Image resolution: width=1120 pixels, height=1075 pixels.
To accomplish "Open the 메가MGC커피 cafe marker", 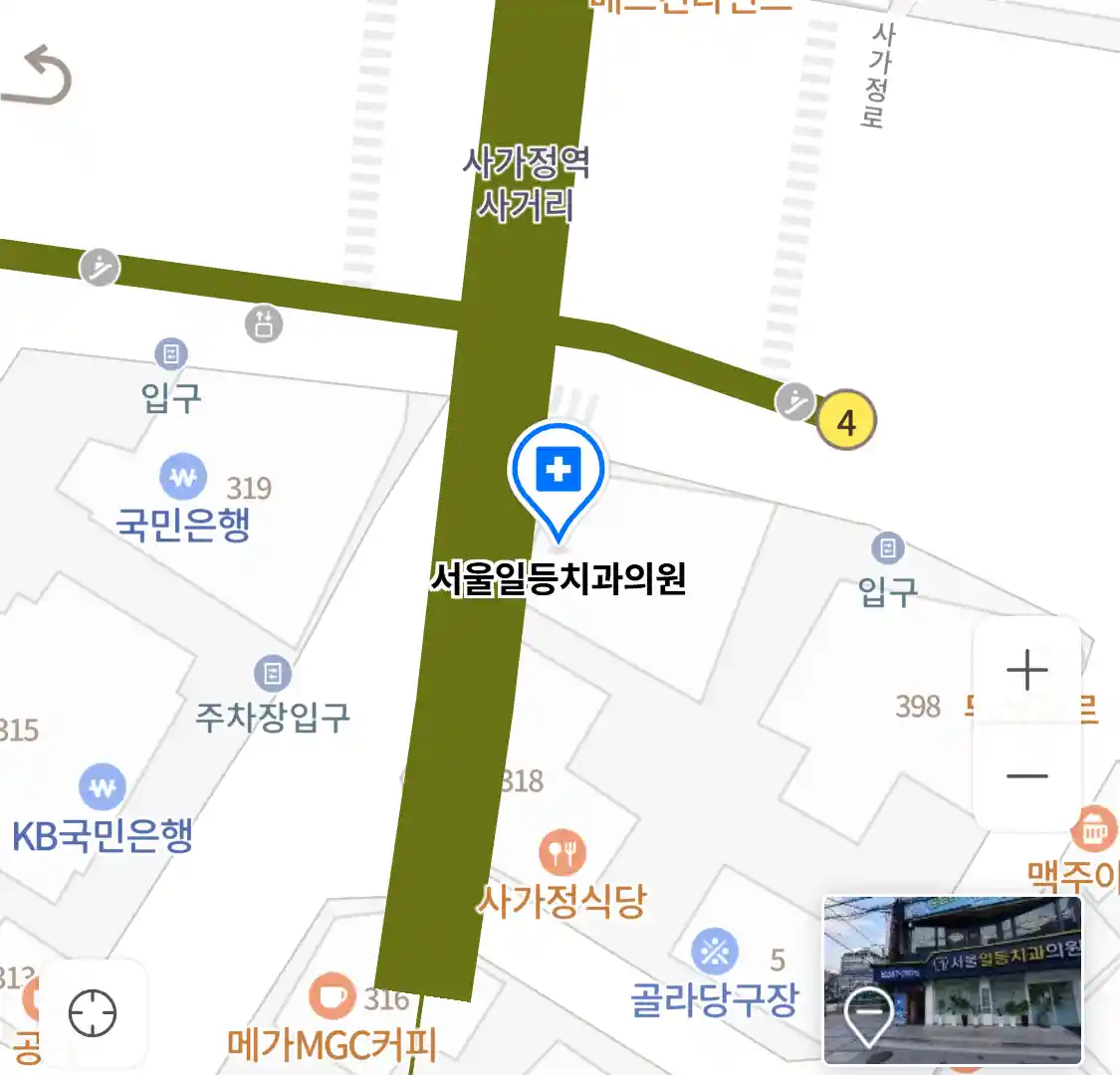I will click(332, 995).
